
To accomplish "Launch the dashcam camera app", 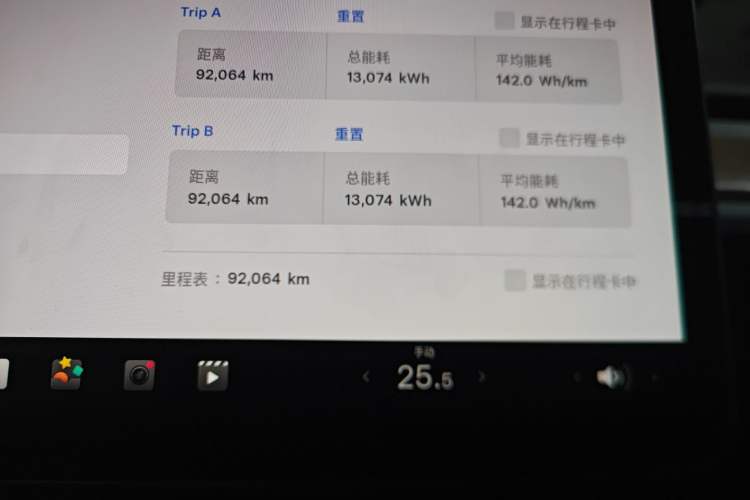I will tap(139, 375).
